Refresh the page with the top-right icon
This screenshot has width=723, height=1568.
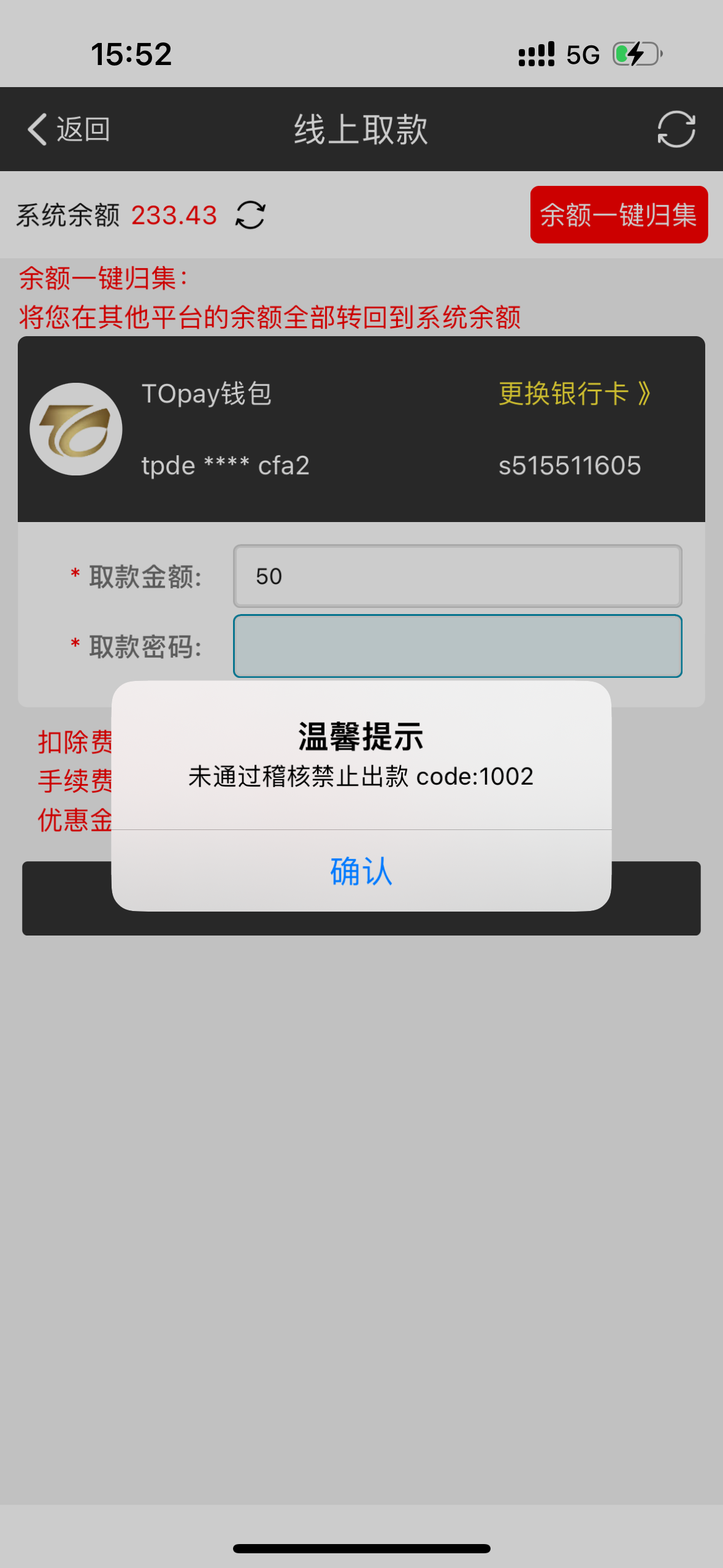click(676, 129)
